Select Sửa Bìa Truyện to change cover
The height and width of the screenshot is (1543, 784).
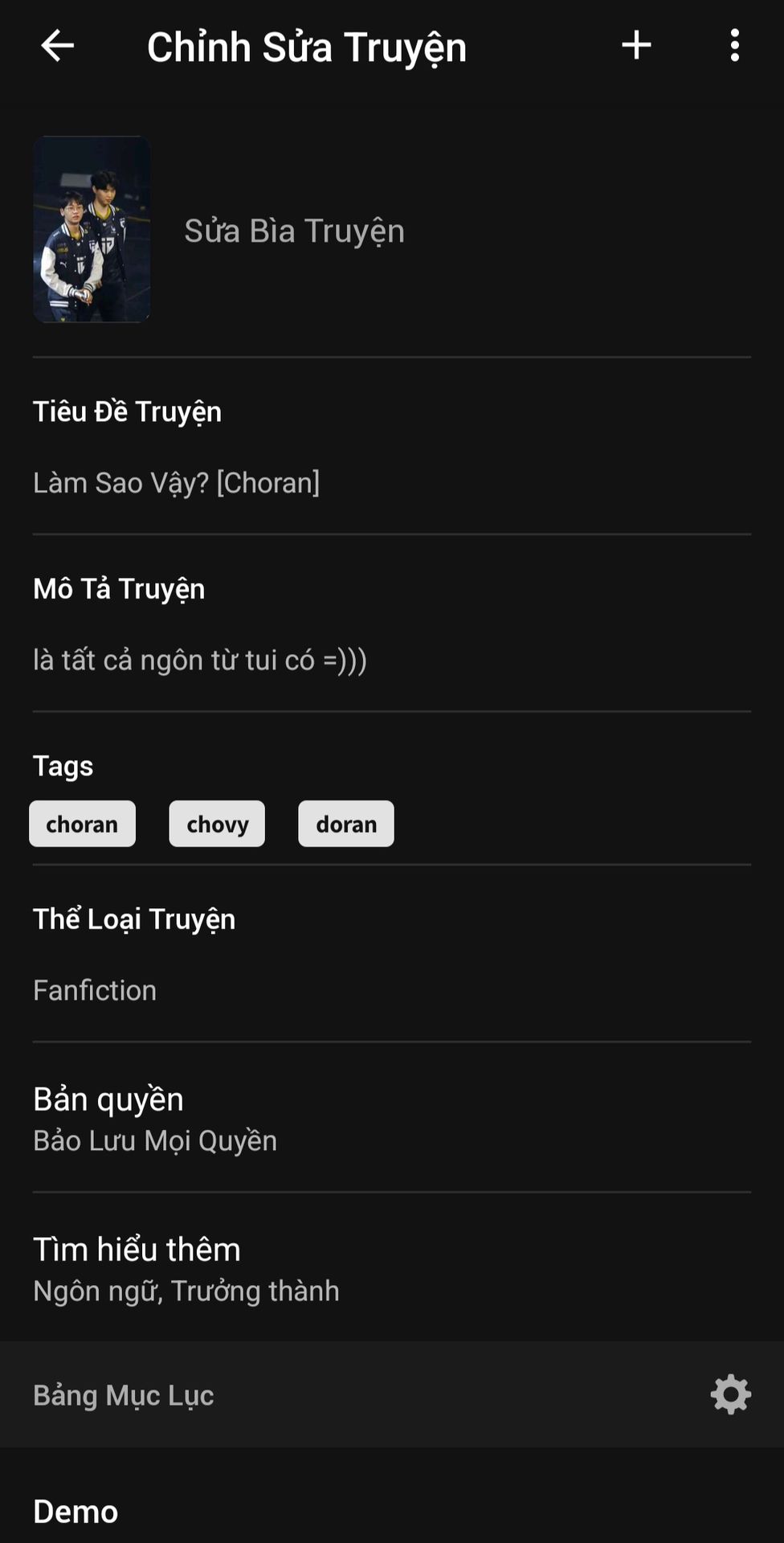294,231
